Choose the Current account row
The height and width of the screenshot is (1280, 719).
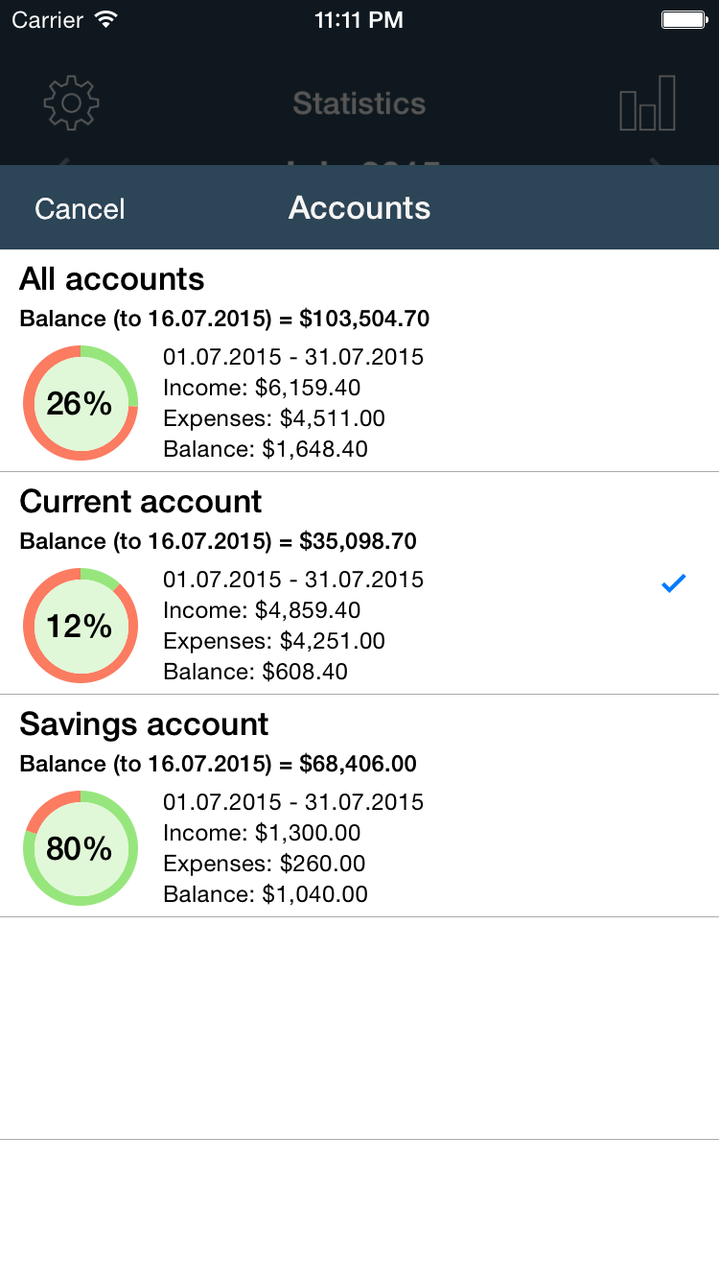tap(359, 583)
